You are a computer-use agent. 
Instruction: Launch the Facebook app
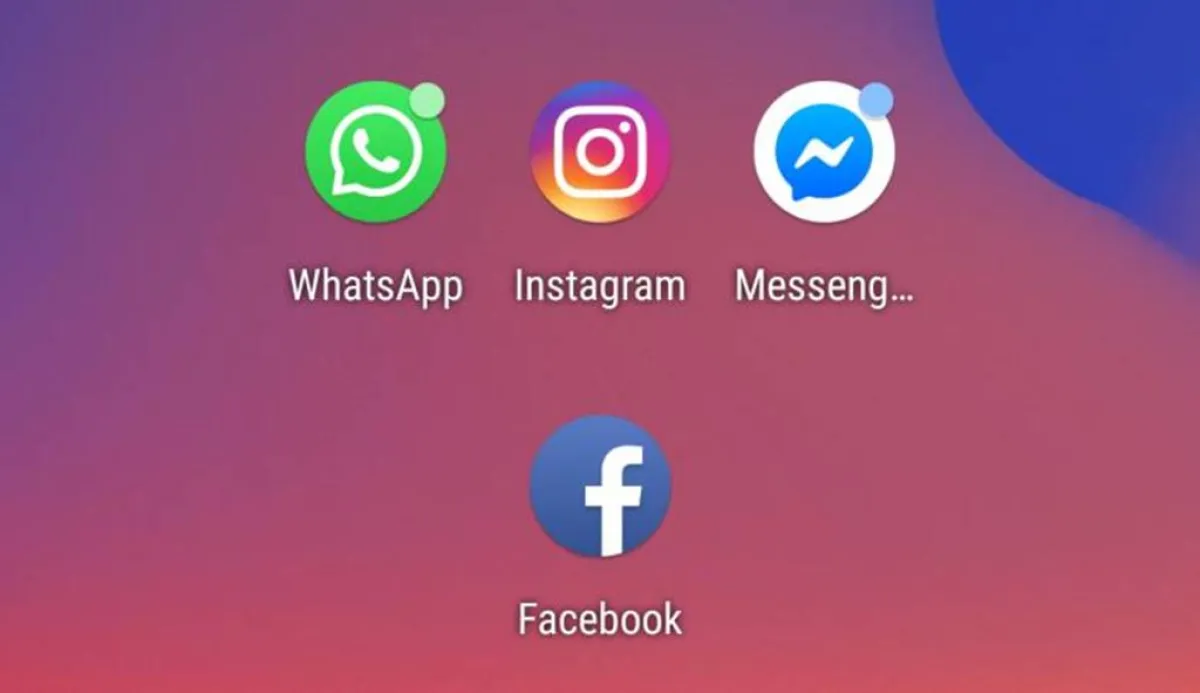click(x=600, y=487)
